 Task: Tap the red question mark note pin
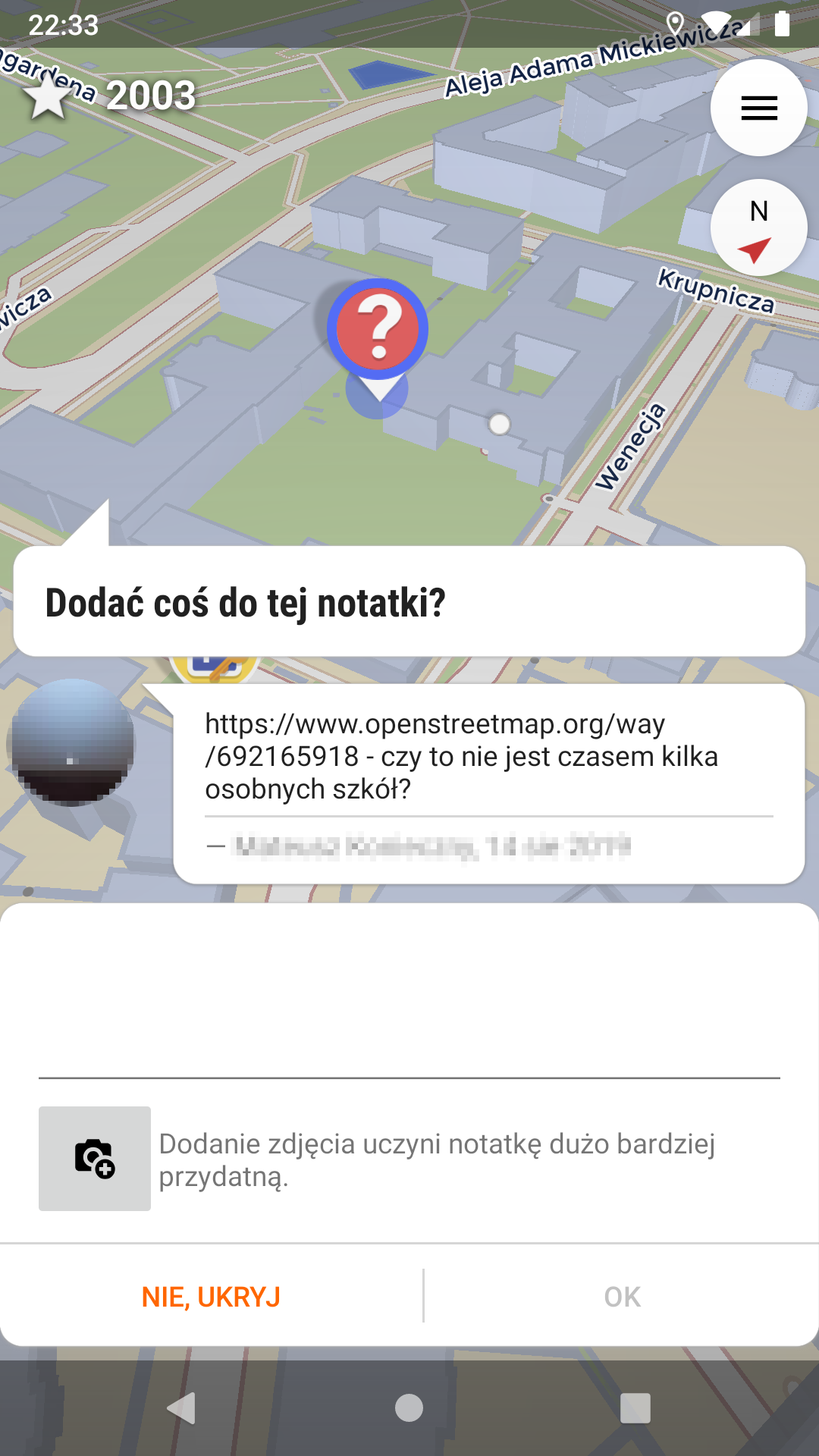click(x=378, y=330)
